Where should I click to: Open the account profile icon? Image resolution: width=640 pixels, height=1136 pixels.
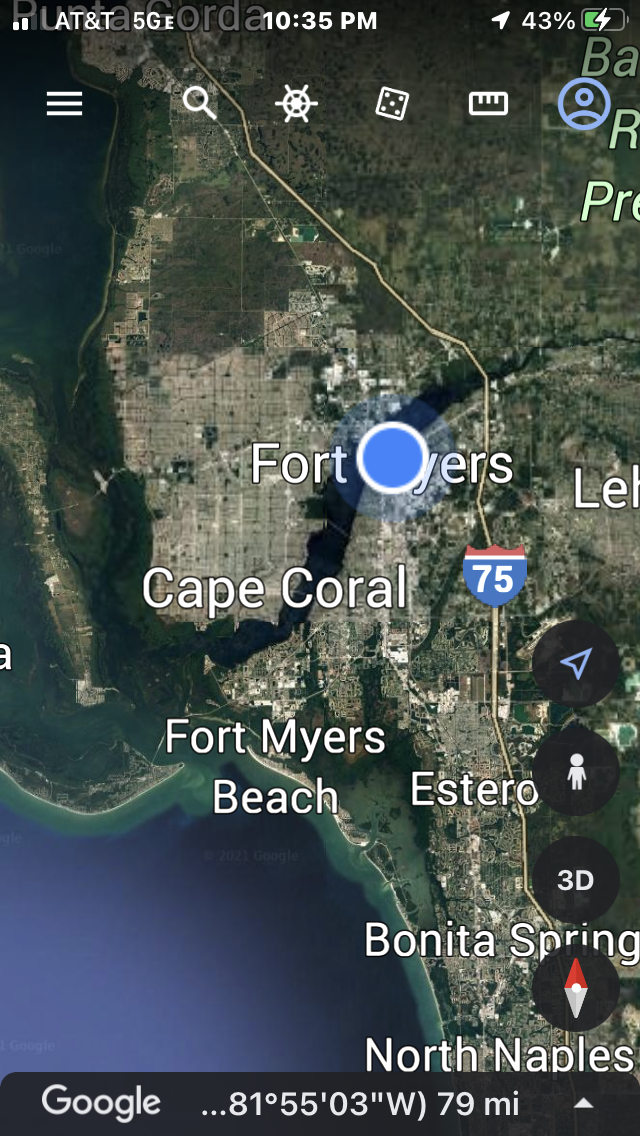[584, 104]
